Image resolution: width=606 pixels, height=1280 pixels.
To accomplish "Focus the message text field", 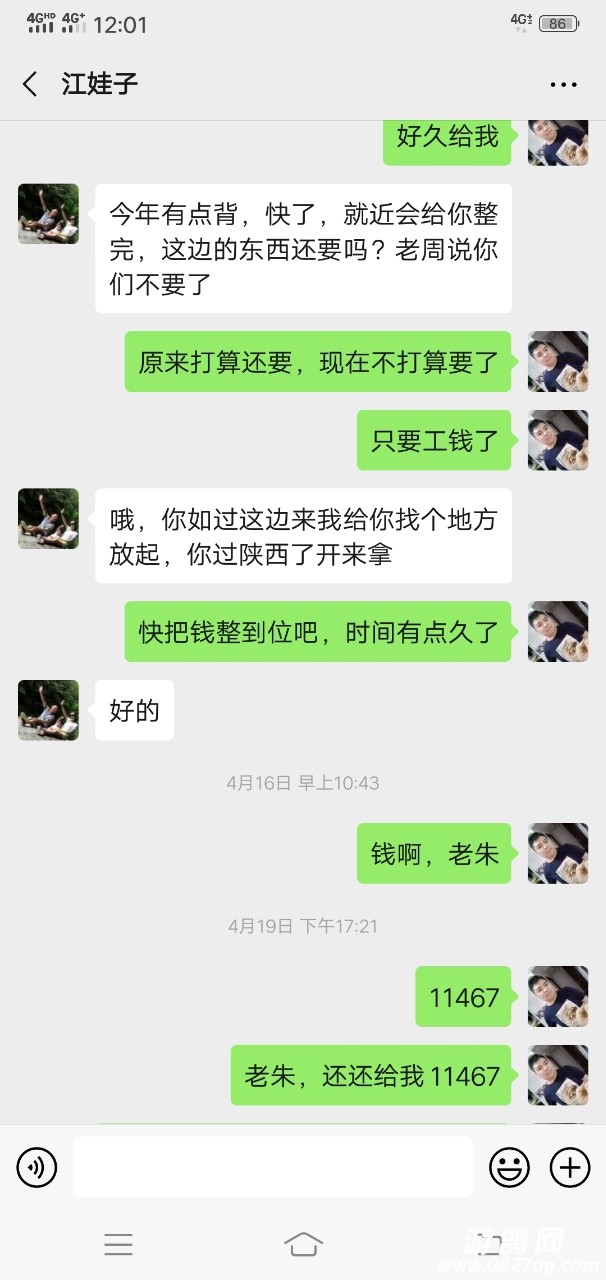I will pos(272,1167).
